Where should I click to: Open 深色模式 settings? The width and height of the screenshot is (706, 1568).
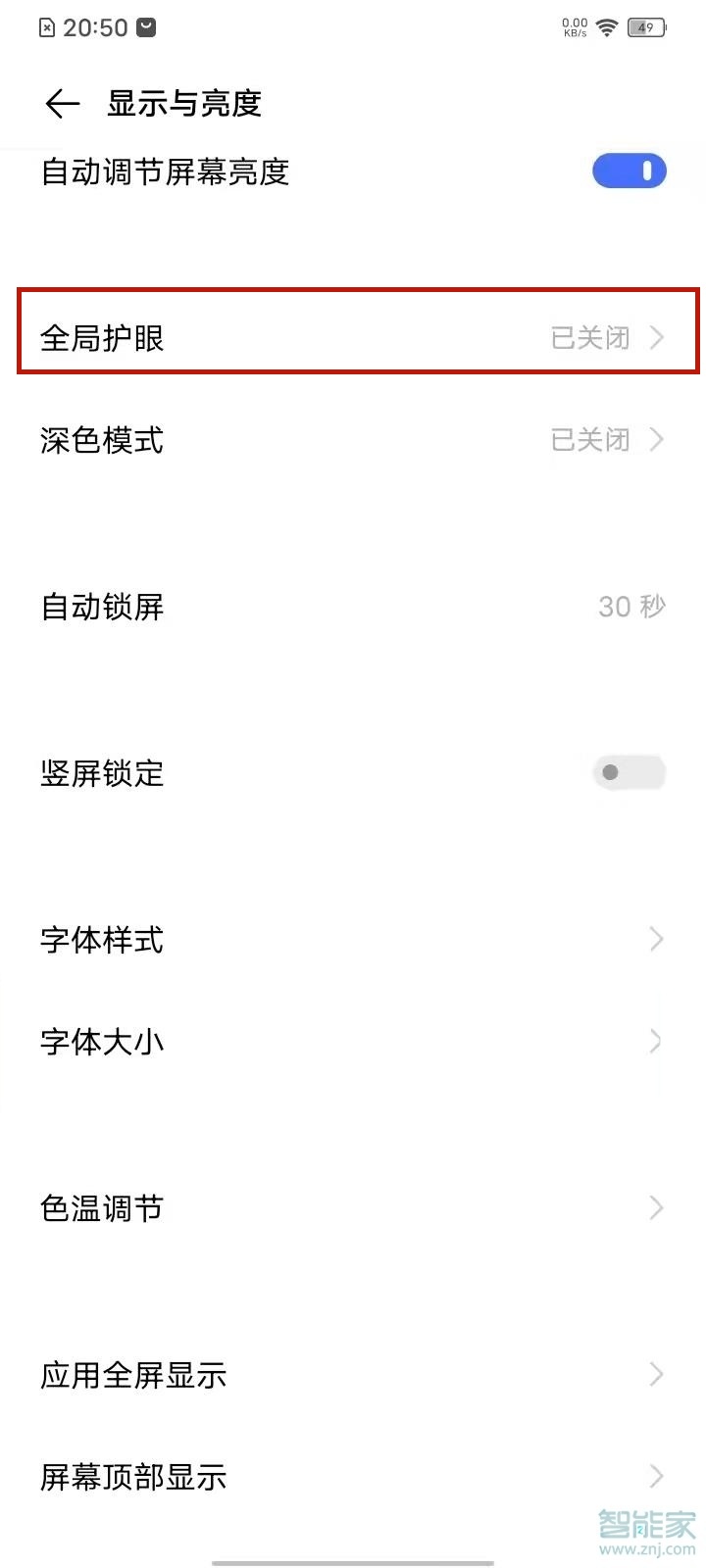pyautogui.click(x=353, y=440)
